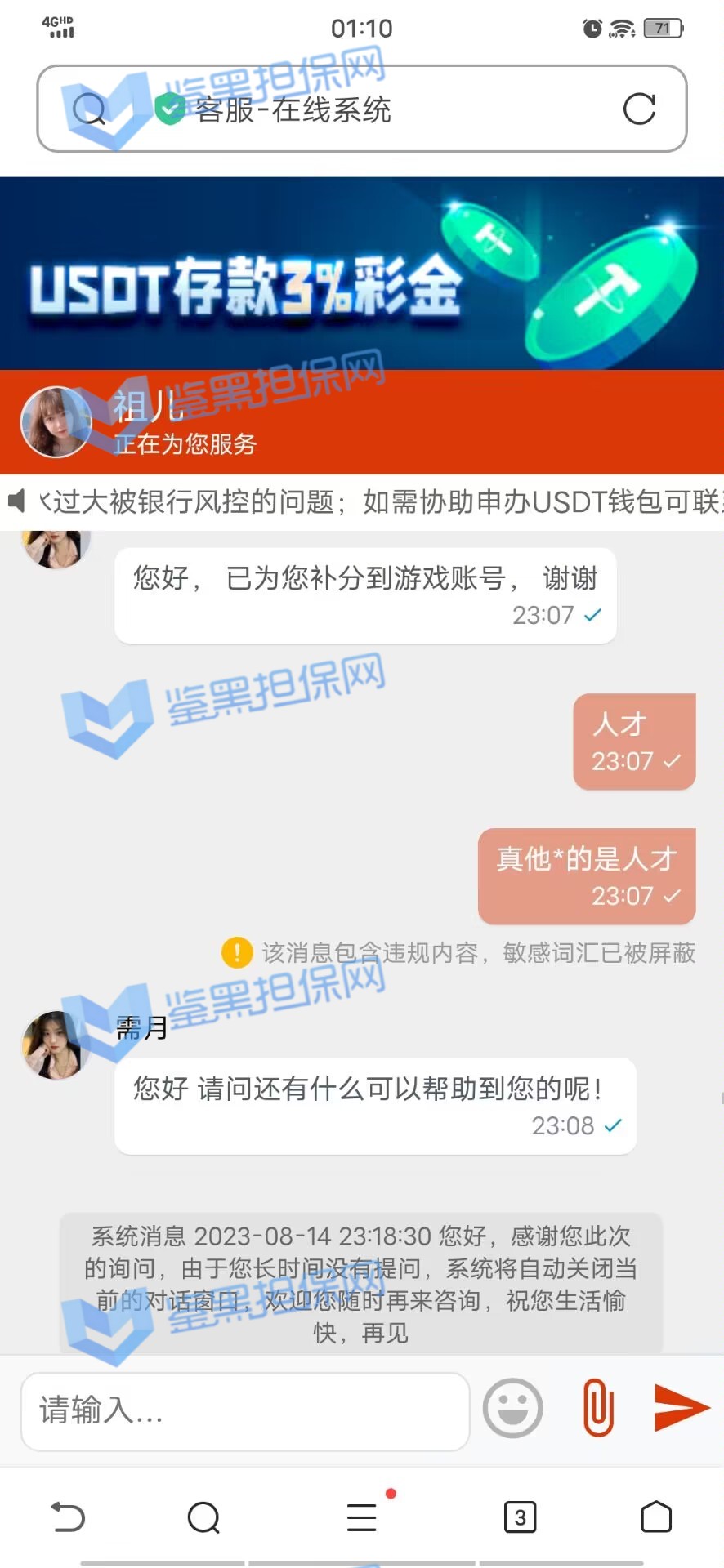This screenshot has height=1568, width=724.
Task: View the 3 open browser tabs
Action: (x=520, y=1517)
